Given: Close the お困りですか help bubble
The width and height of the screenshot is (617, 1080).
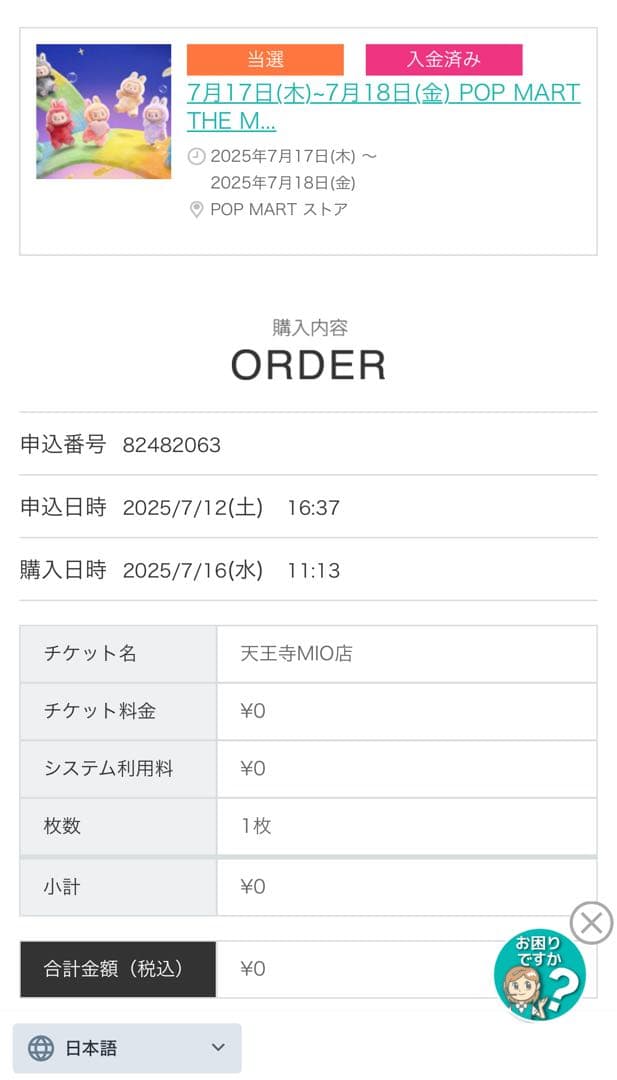Looking at the screenshot, I should click(591, 922).
